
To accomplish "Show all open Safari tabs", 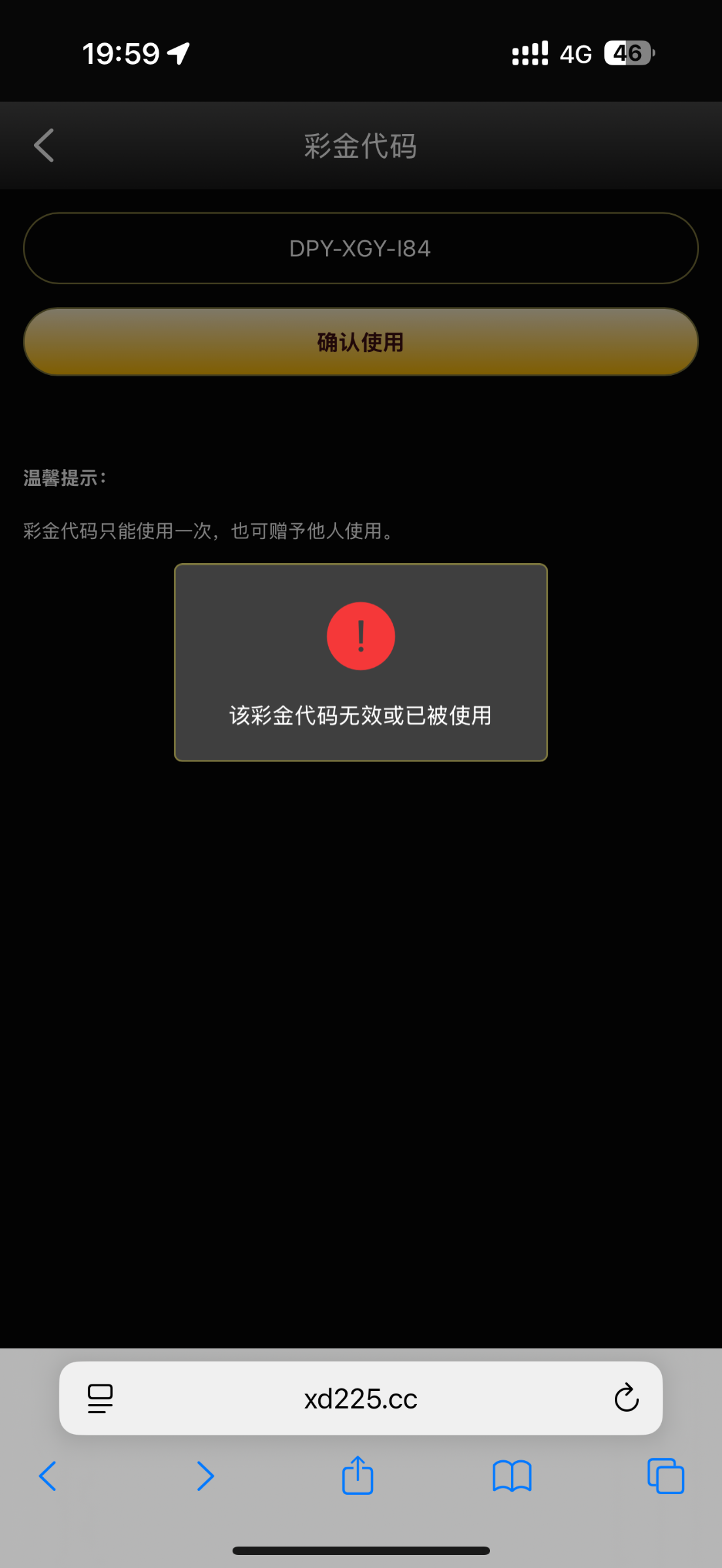I will (665, 1476).
